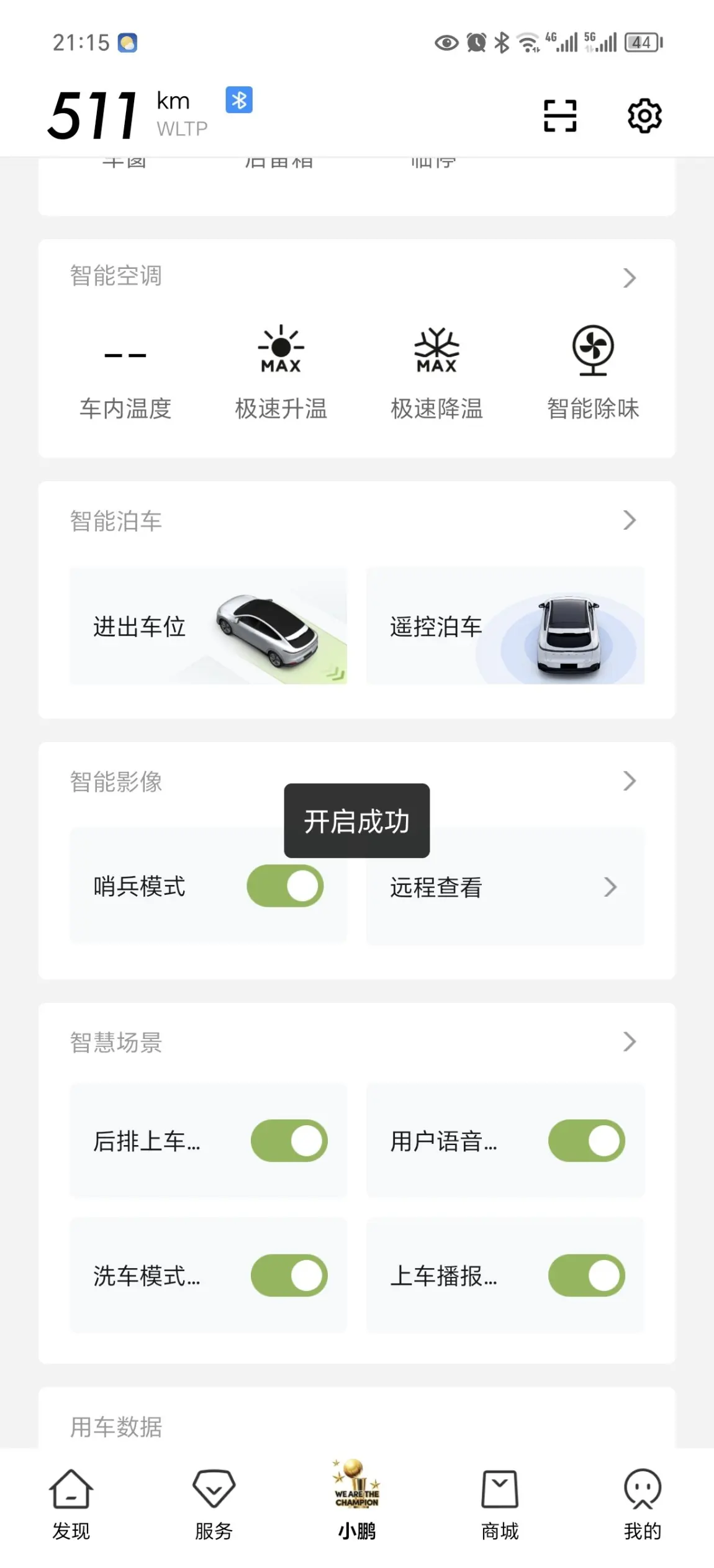Turn off the 后排上车 switch
This screenshot has height=1568, width=714.
[289, 1141]
